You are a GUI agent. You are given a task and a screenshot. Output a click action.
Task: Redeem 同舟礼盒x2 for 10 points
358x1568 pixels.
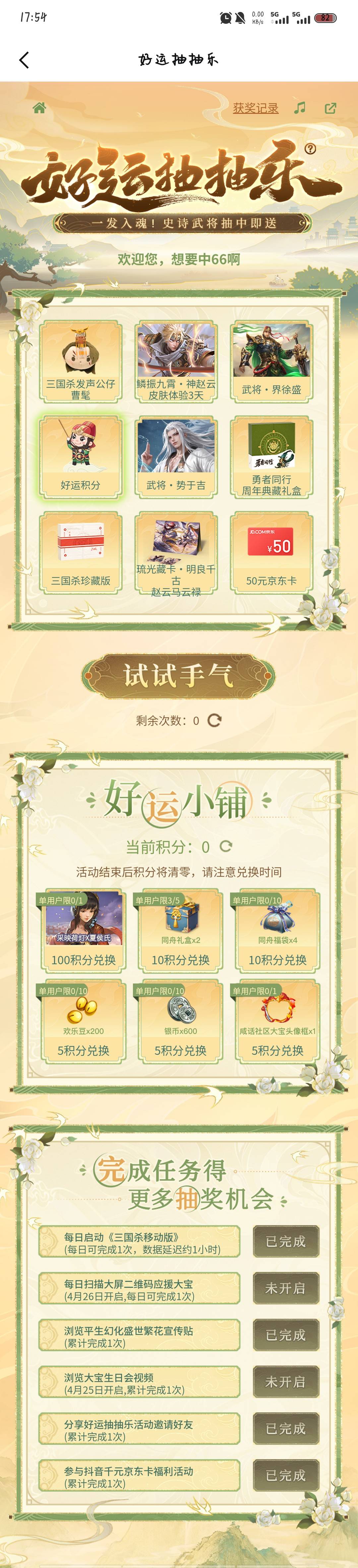[180, 959]
